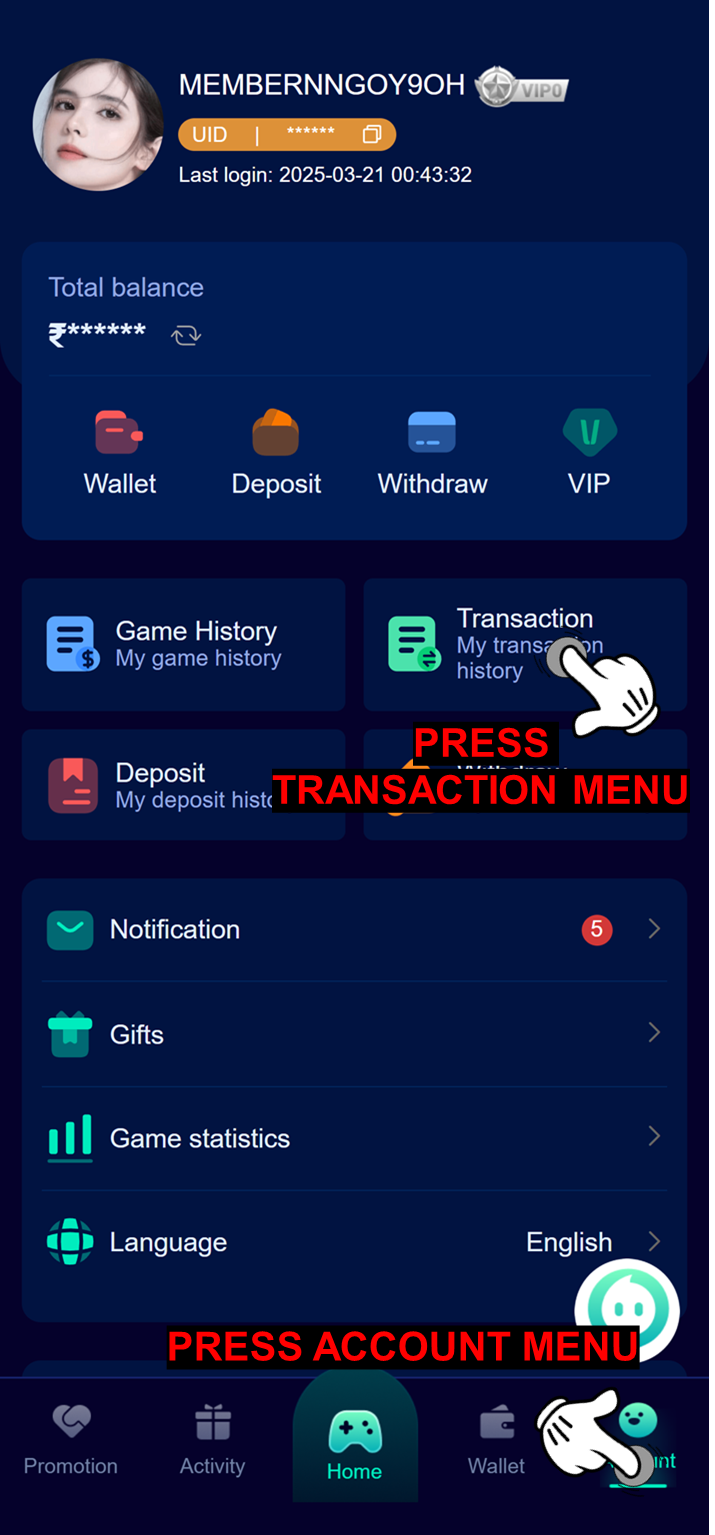Copy the UID number
Viewport: 715px width, 1535px height.
(372, 134)
